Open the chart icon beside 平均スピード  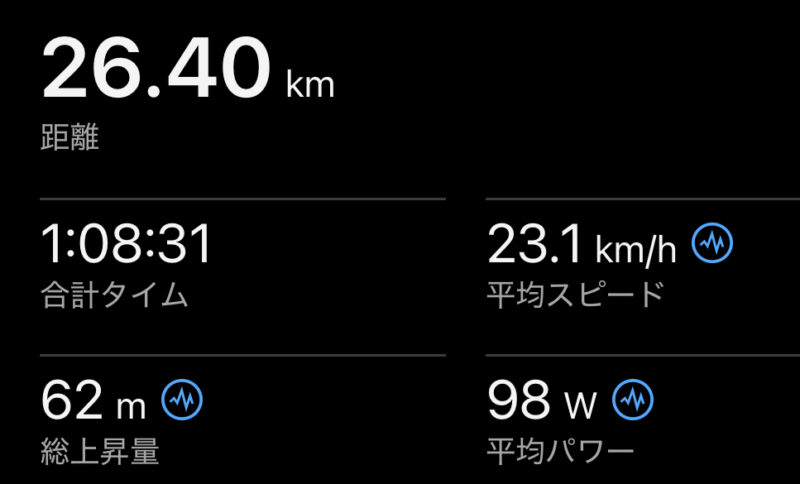713,243
